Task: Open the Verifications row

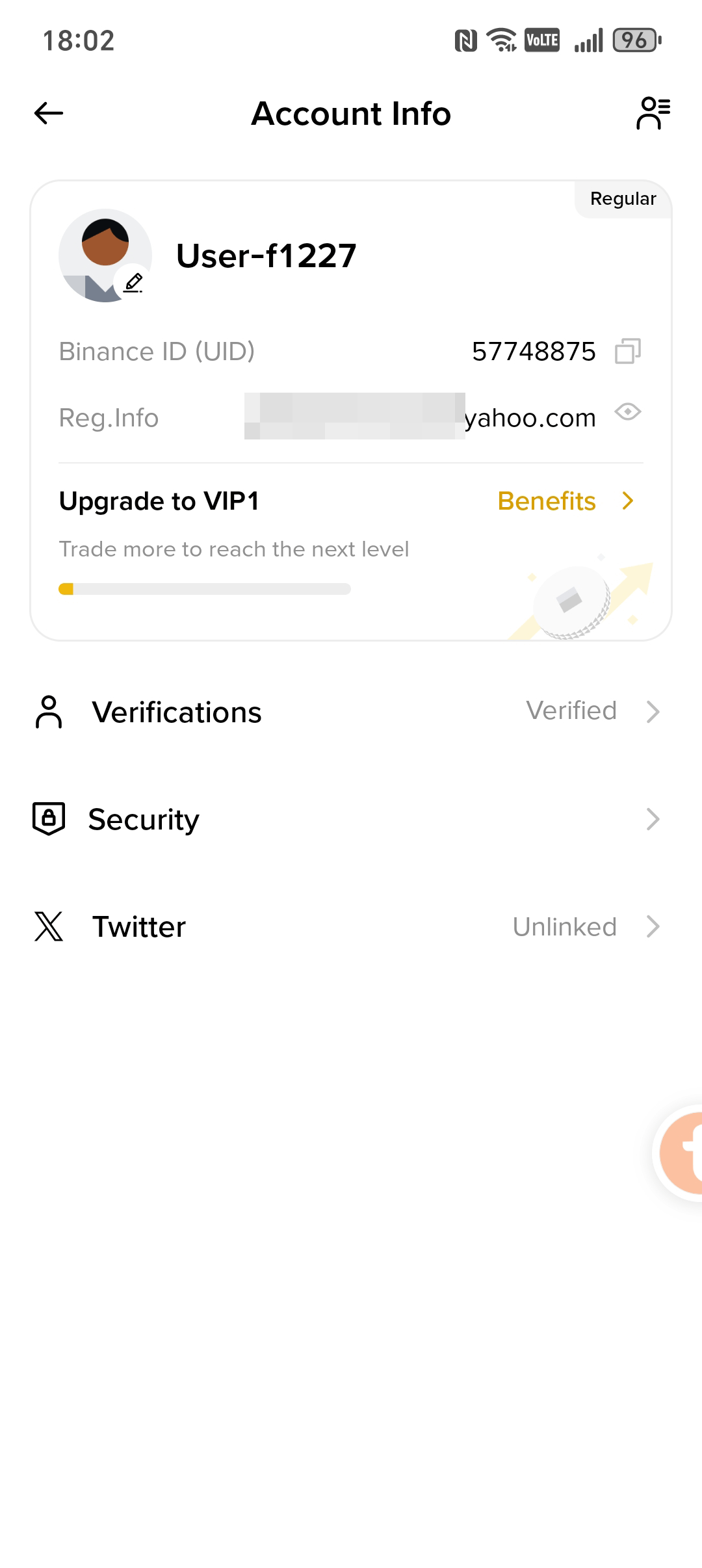Action: coord(351,712)
